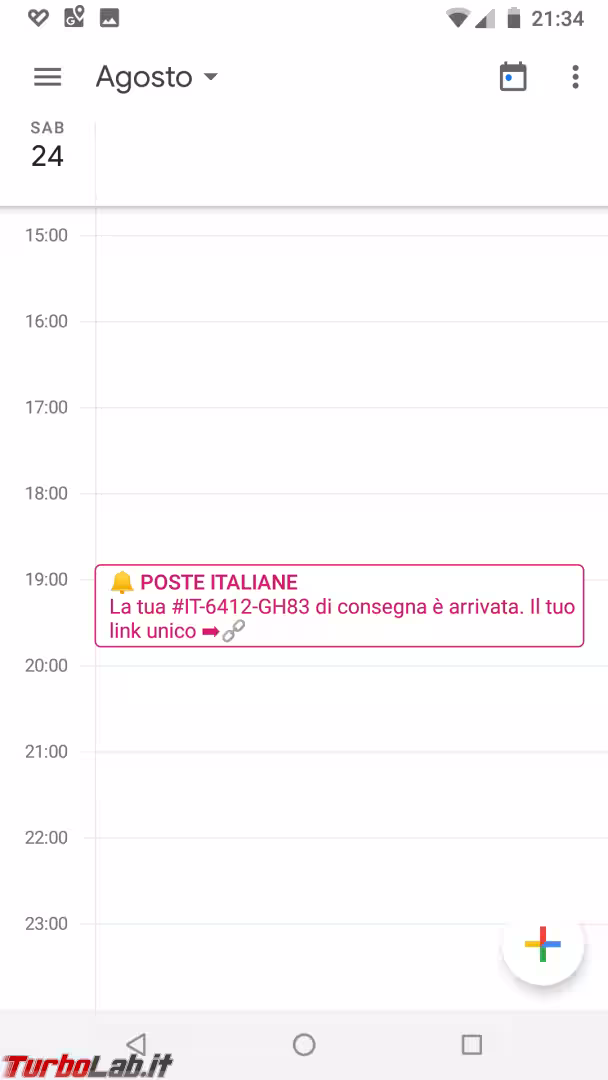
Task: Create a new event with plus button
Action: [x=542, y=944]
